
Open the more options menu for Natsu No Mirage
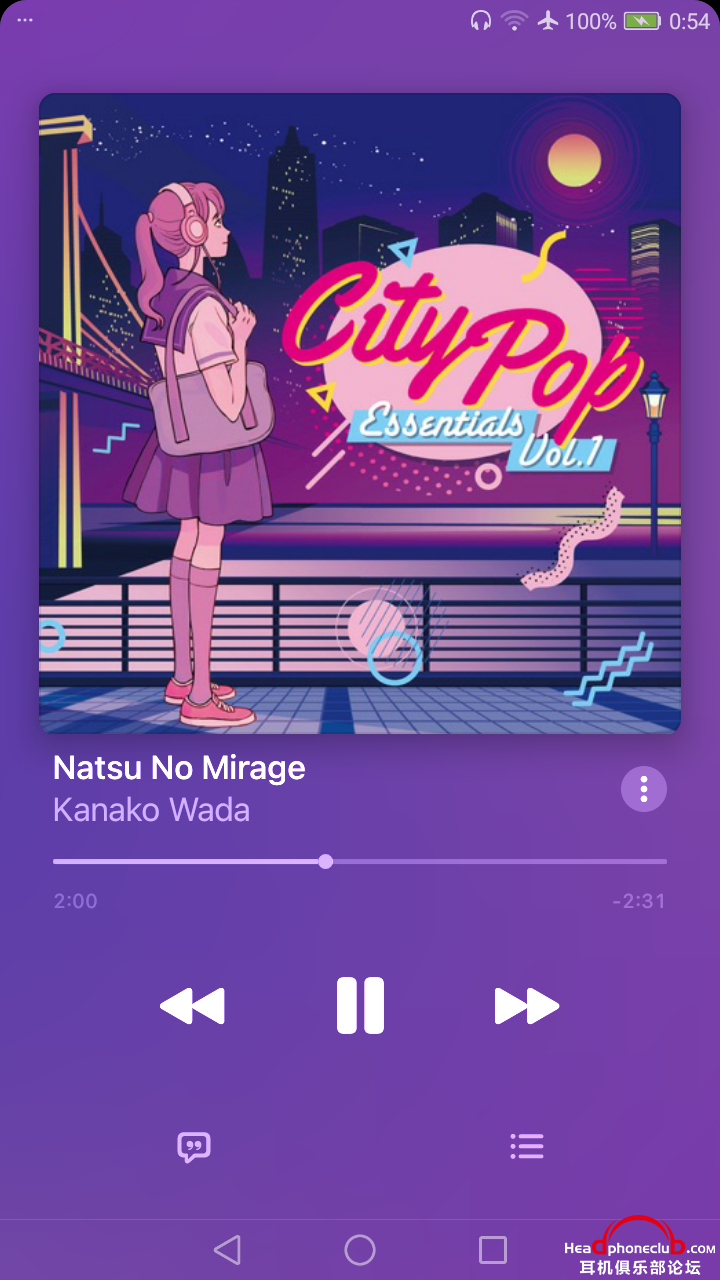coord(644,789)
